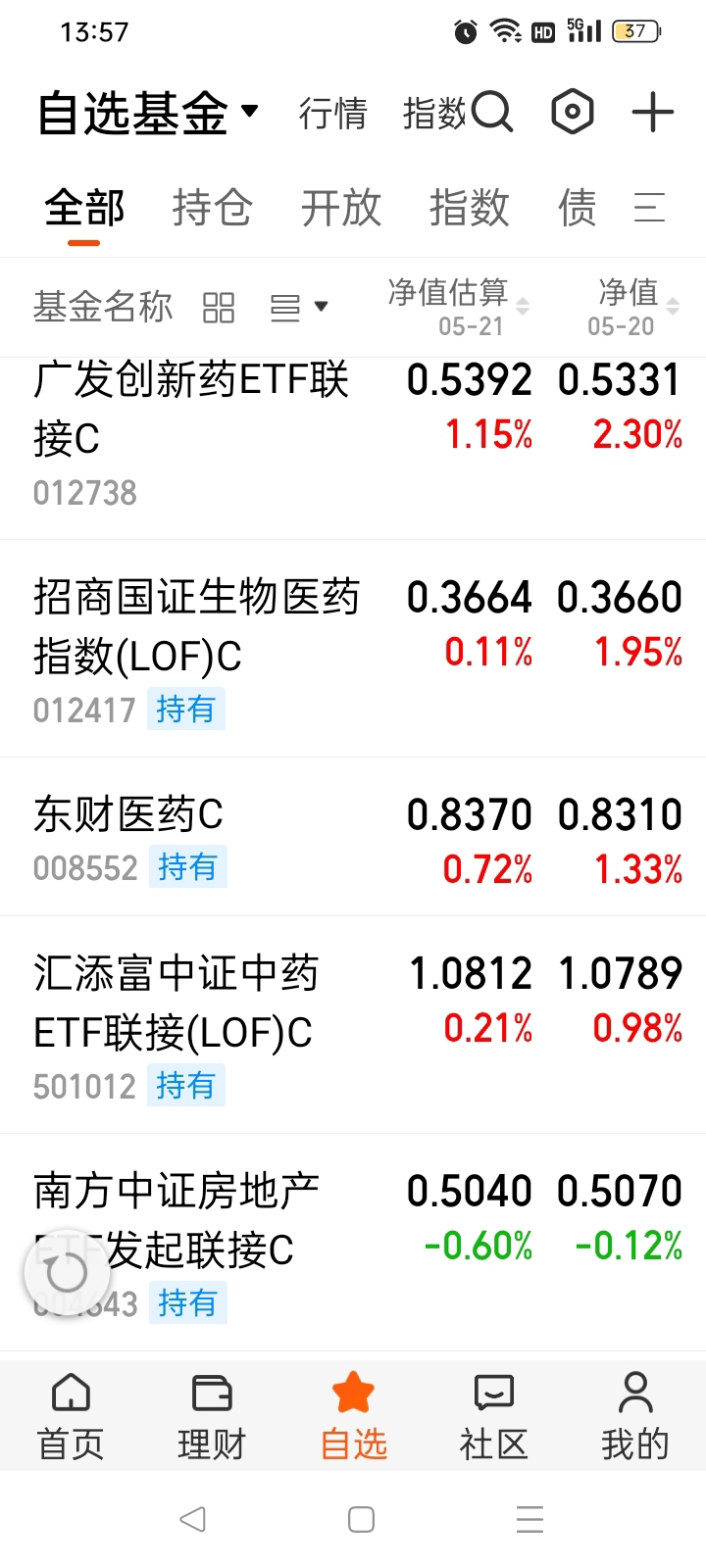Switch to grid view layout icon
Image resolution: width=706 pixels, height=1568 pixels.
[219, 308]
